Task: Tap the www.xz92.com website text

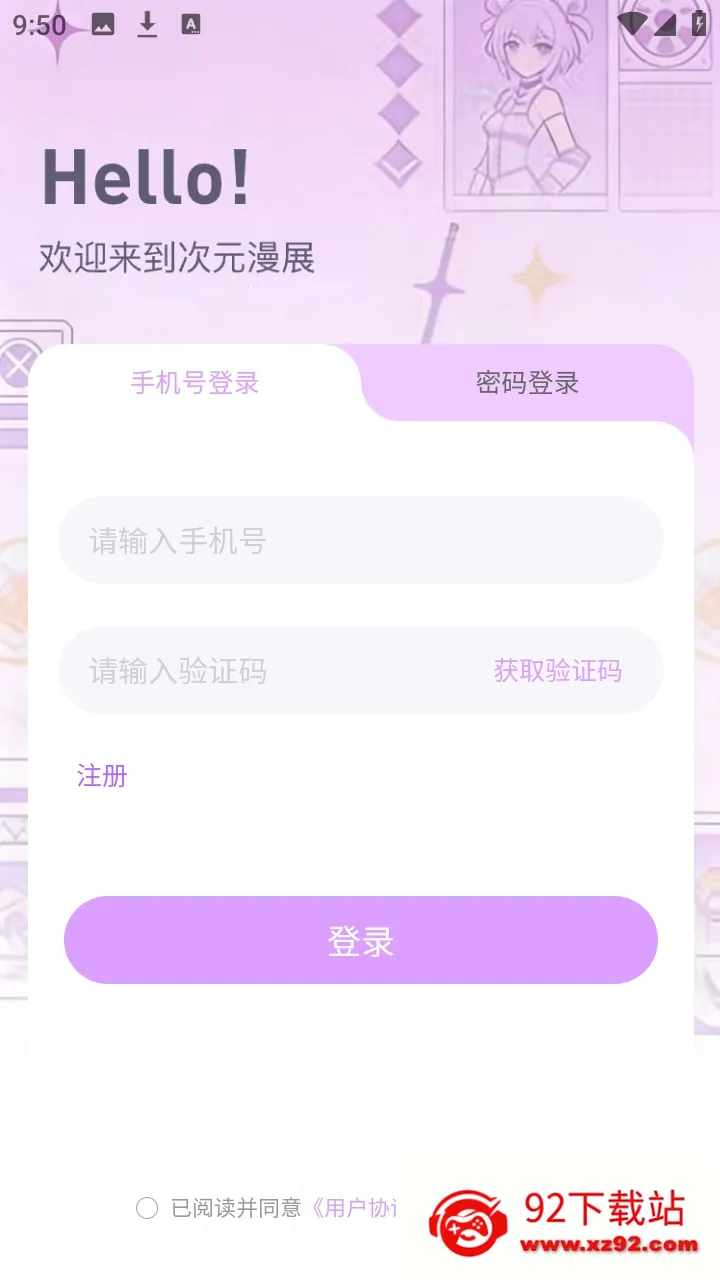Action: [608, 1242]
